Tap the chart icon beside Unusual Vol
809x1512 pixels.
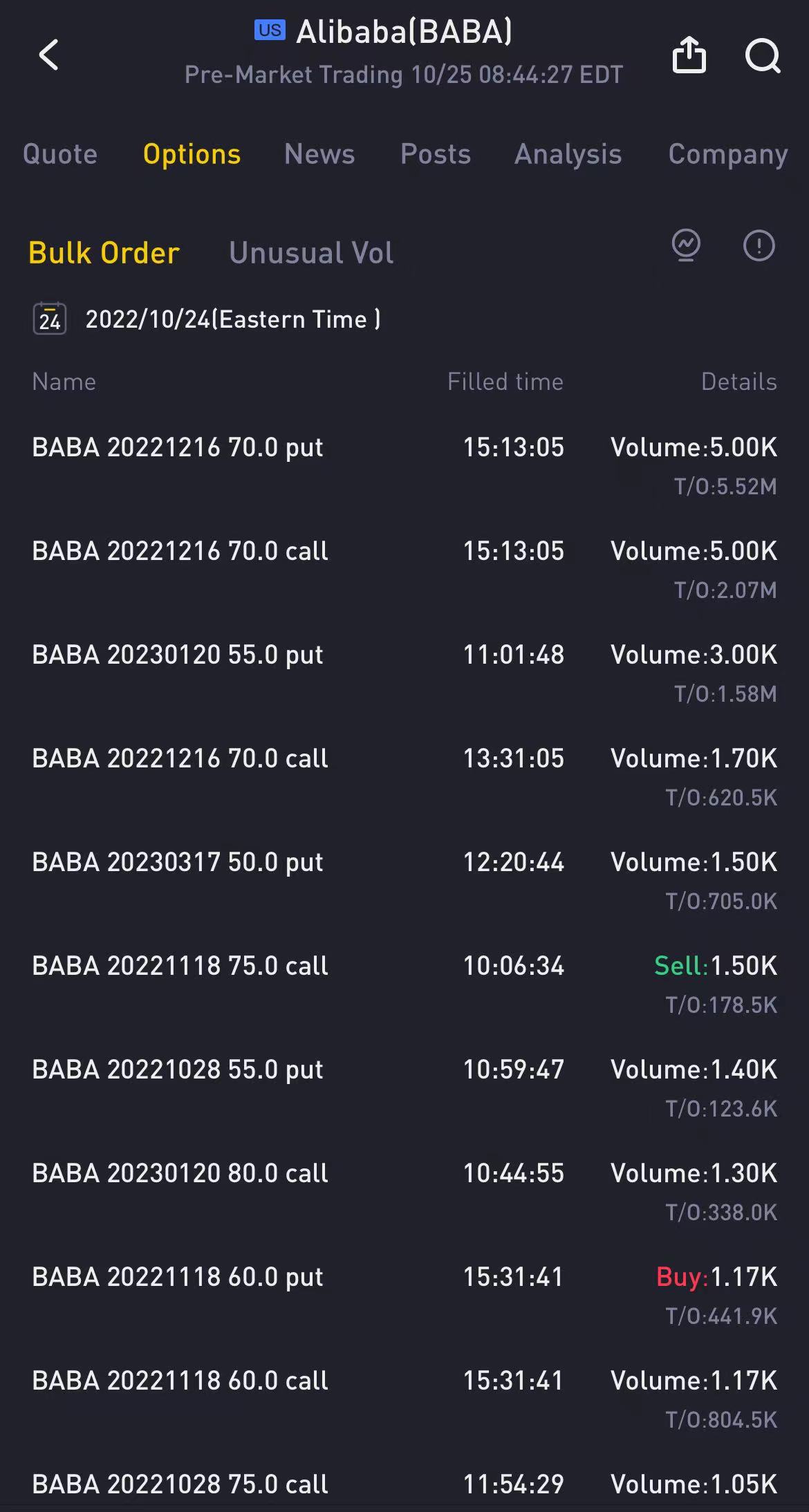pyautogui.click(x=686, y=245)
